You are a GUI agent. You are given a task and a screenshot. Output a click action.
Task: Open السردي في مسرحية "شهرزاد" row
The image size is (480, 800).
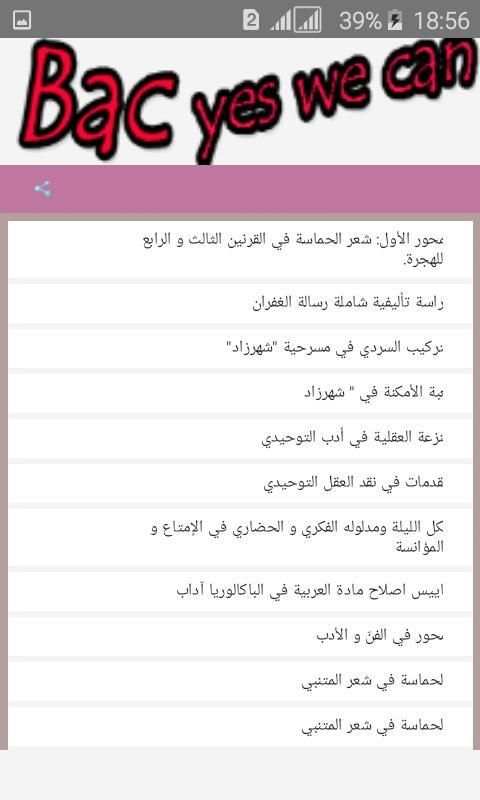tap(240, 348)
